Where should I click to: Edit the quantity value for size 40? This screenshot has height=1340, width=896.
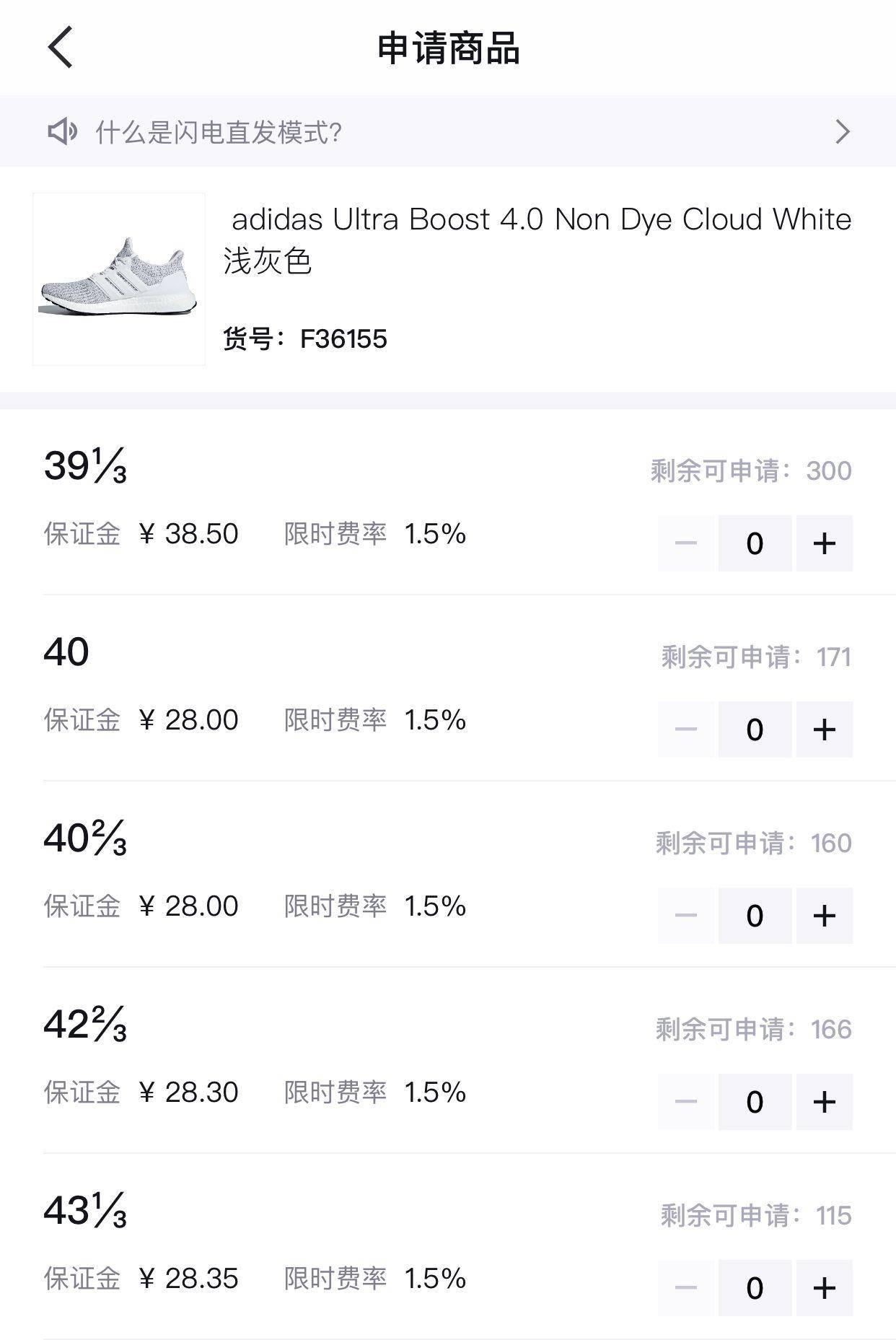tap(755, 730)
